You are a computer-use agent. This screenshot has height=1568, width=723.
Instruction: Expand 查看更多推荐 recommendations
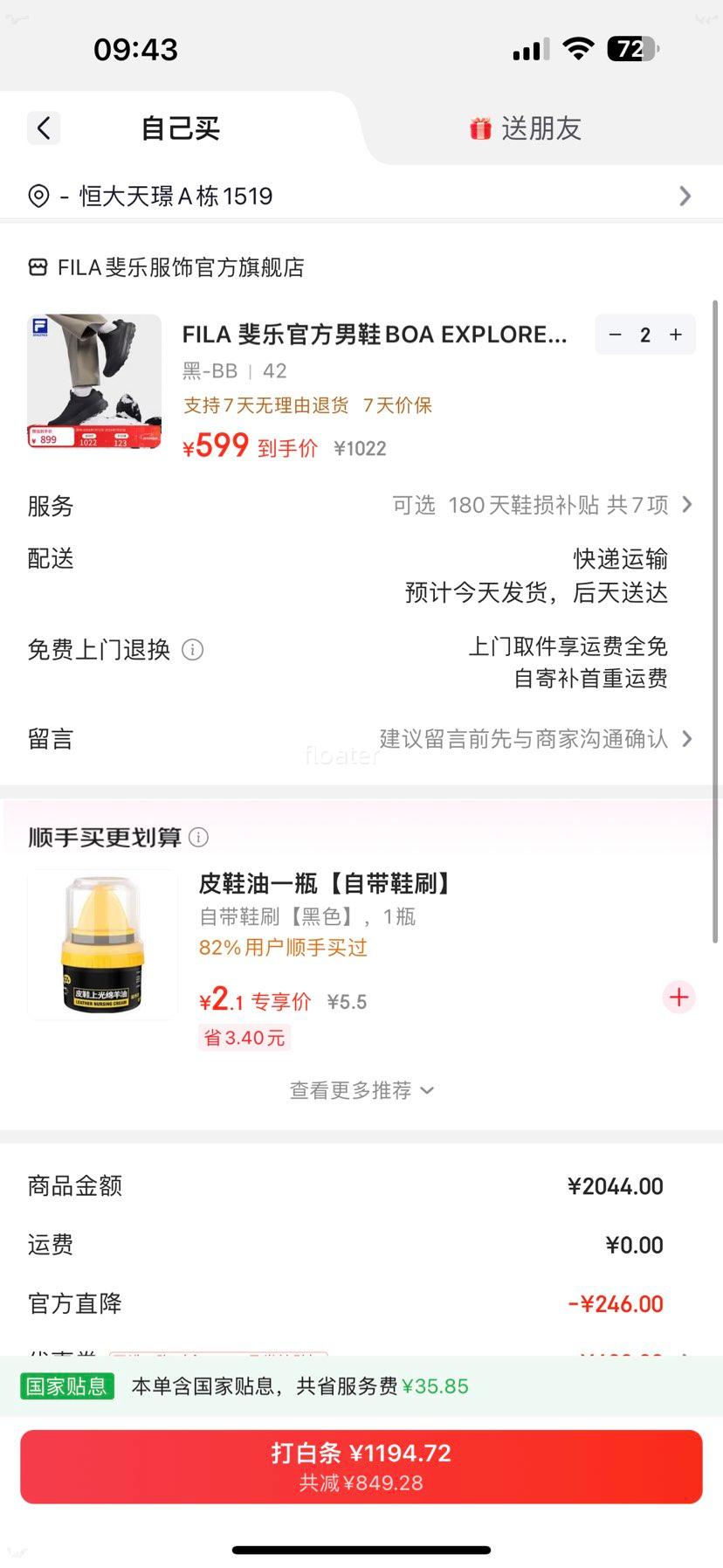pyautogui.click(x=361, y=1090)
